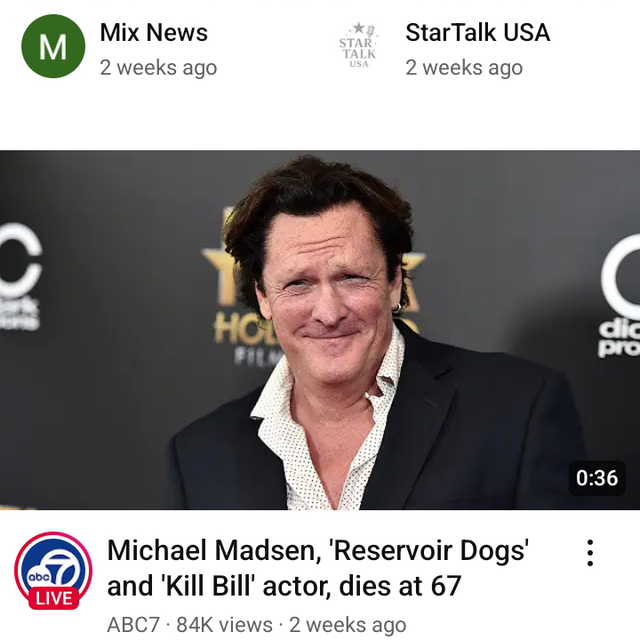Open the StarTalk USA channel avatar

(x=357, y=47)
